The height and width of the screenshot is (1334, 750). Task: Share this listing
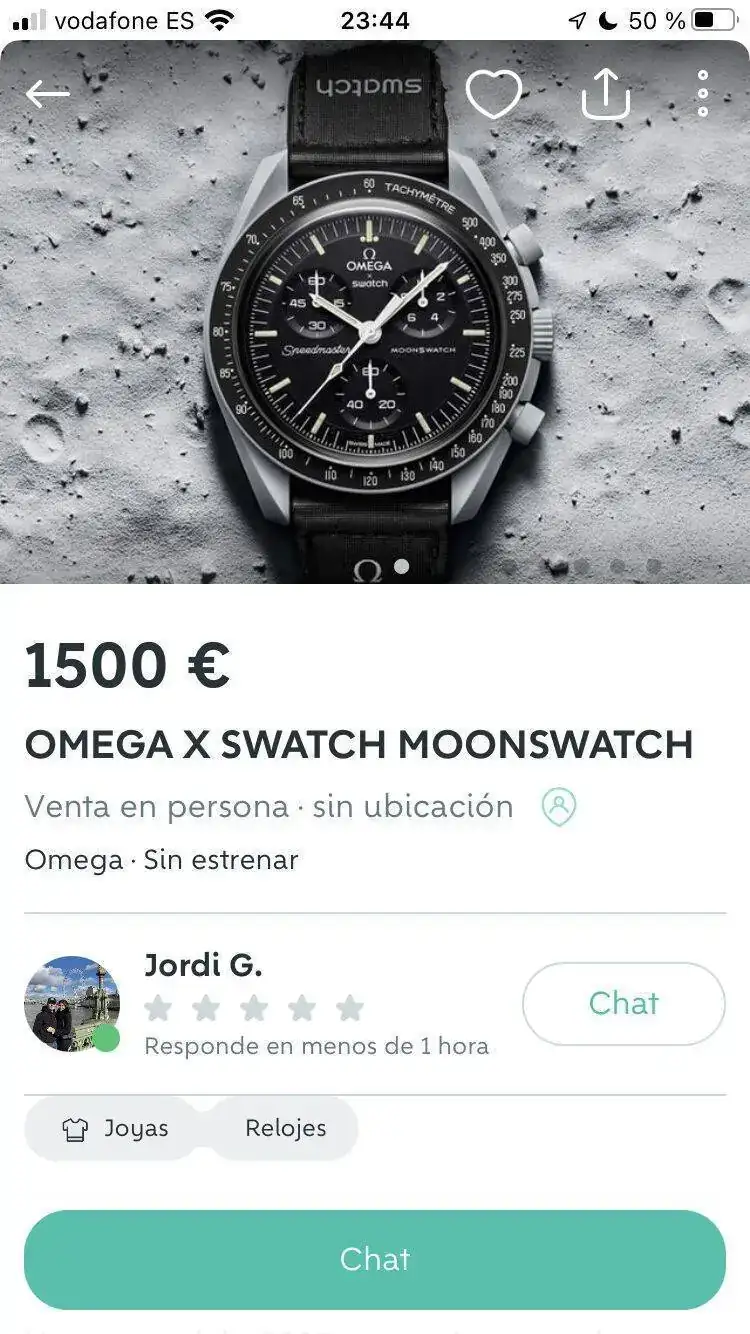click(605, 95)
